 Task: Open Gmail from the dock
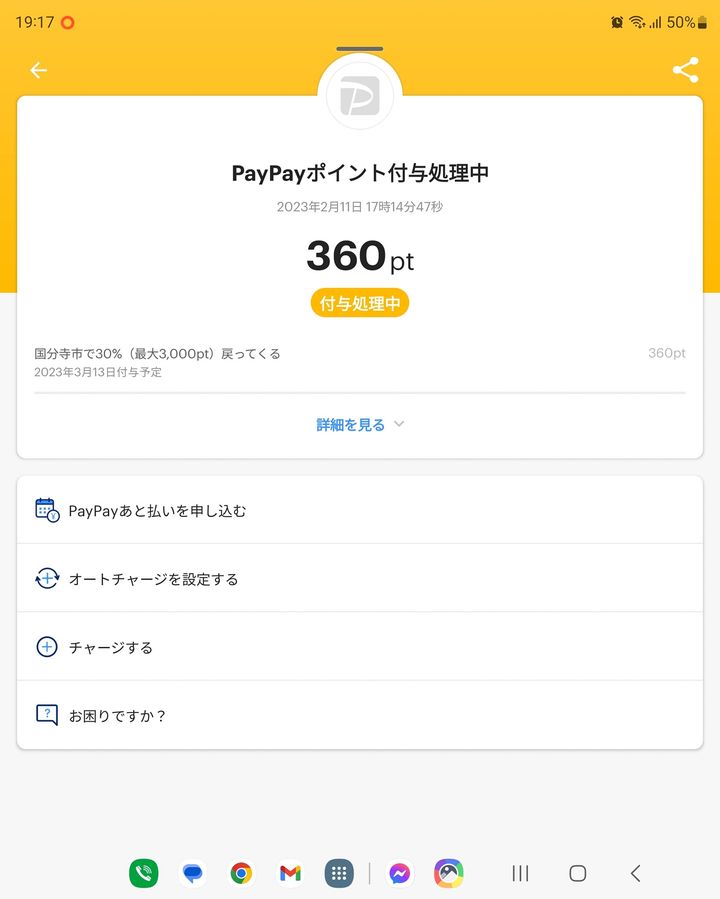(x=290, y=872)
